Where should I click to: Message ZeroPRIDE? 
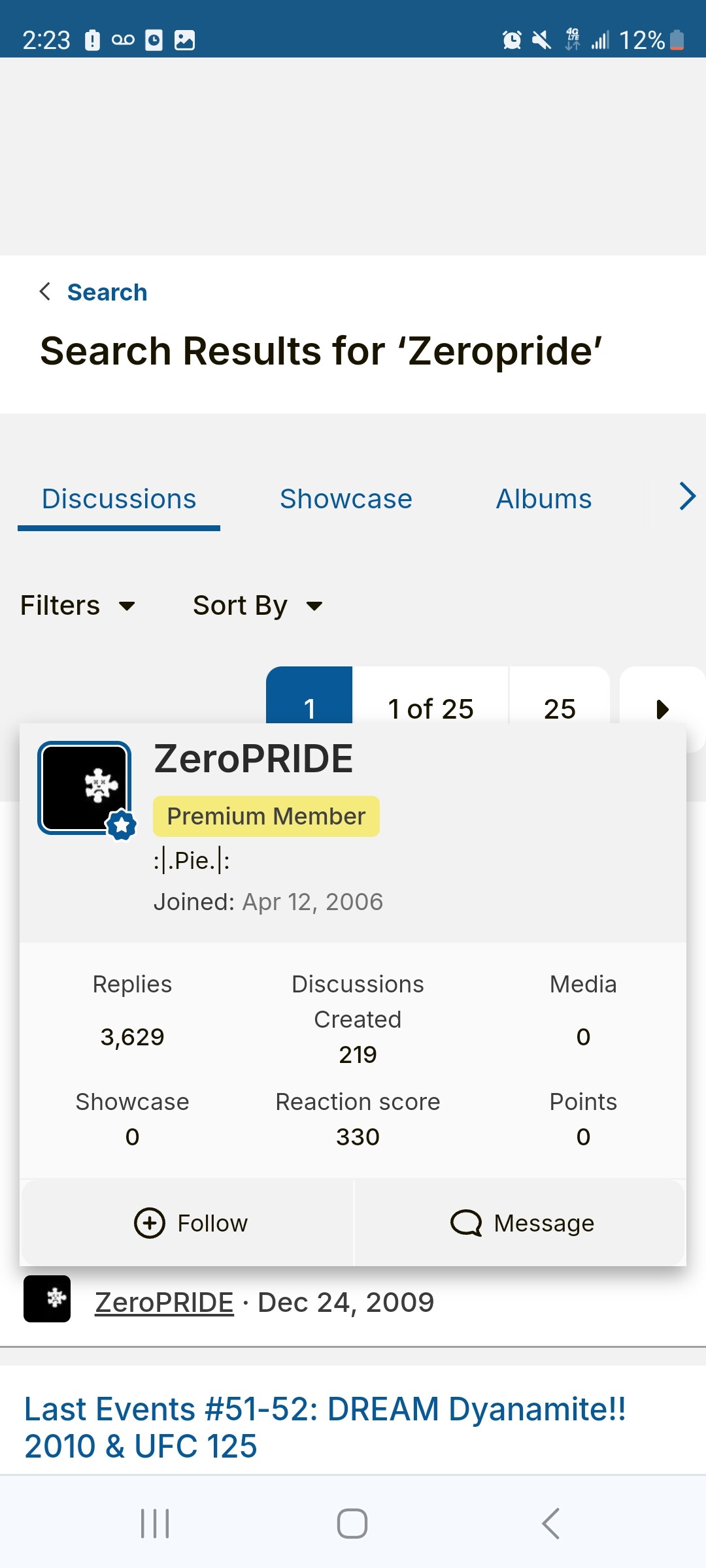(522, 1223)
